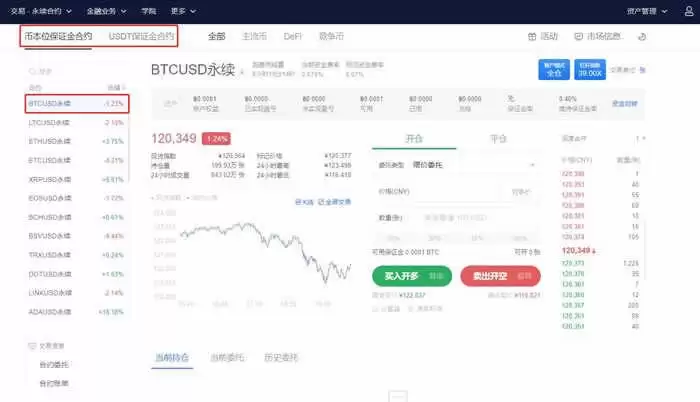Switch to 币本位保证金合约 tab
Image resolution: width=700 pixels, height=402 pixels.
pos(58,36)
